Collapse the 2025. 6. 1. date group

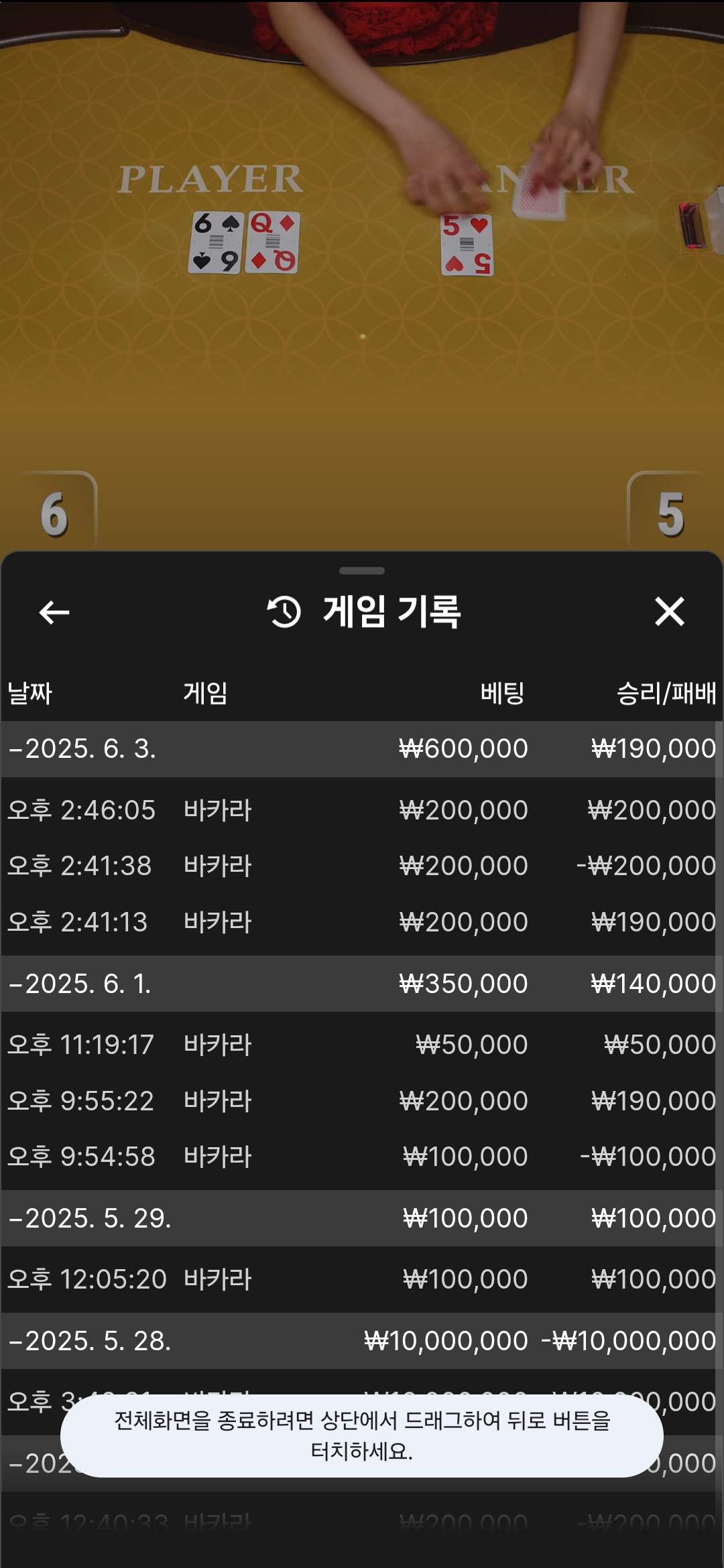(362, 984)
